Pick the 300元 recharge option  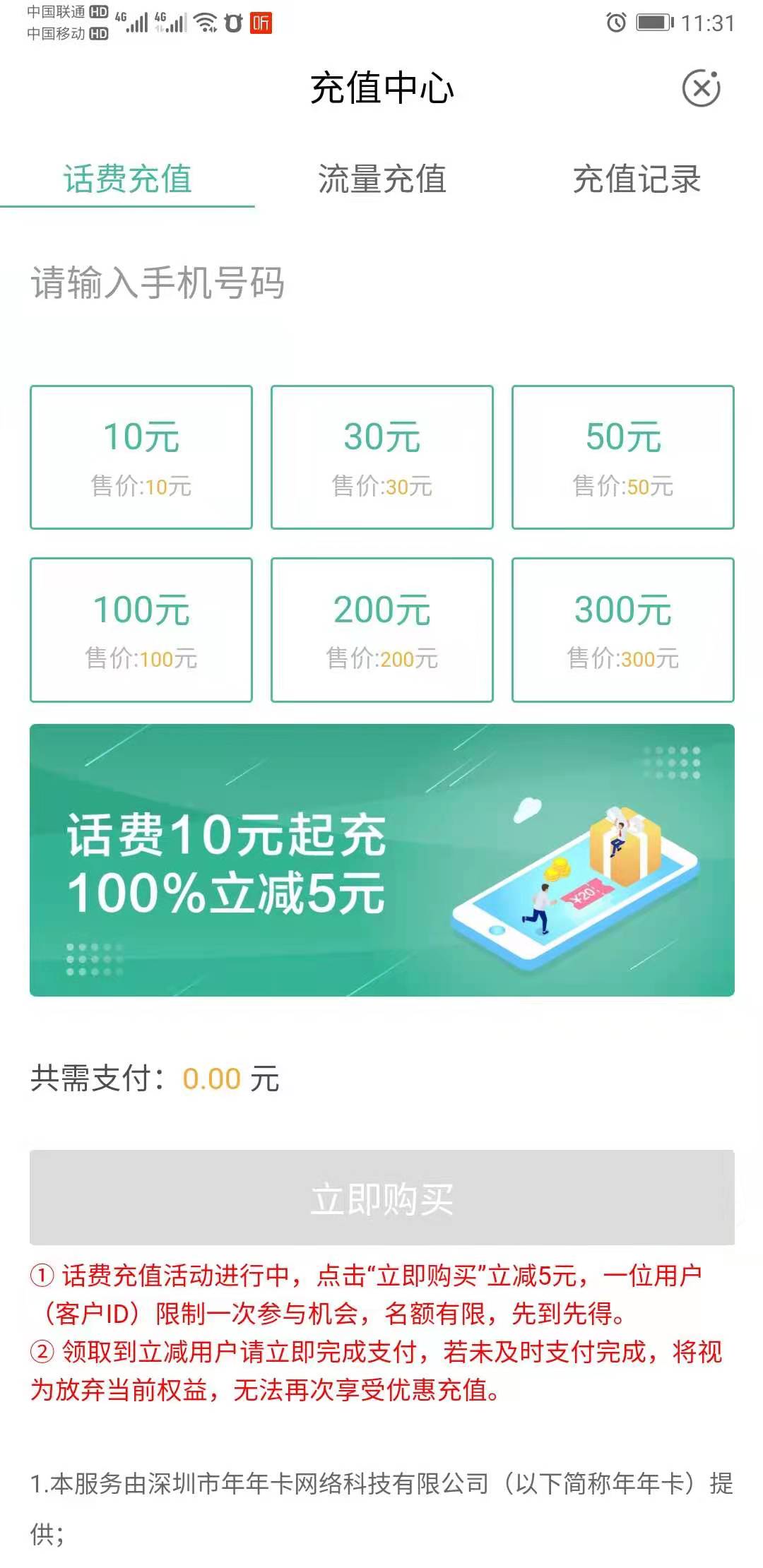pyautogui.click(x=622, y=629)
